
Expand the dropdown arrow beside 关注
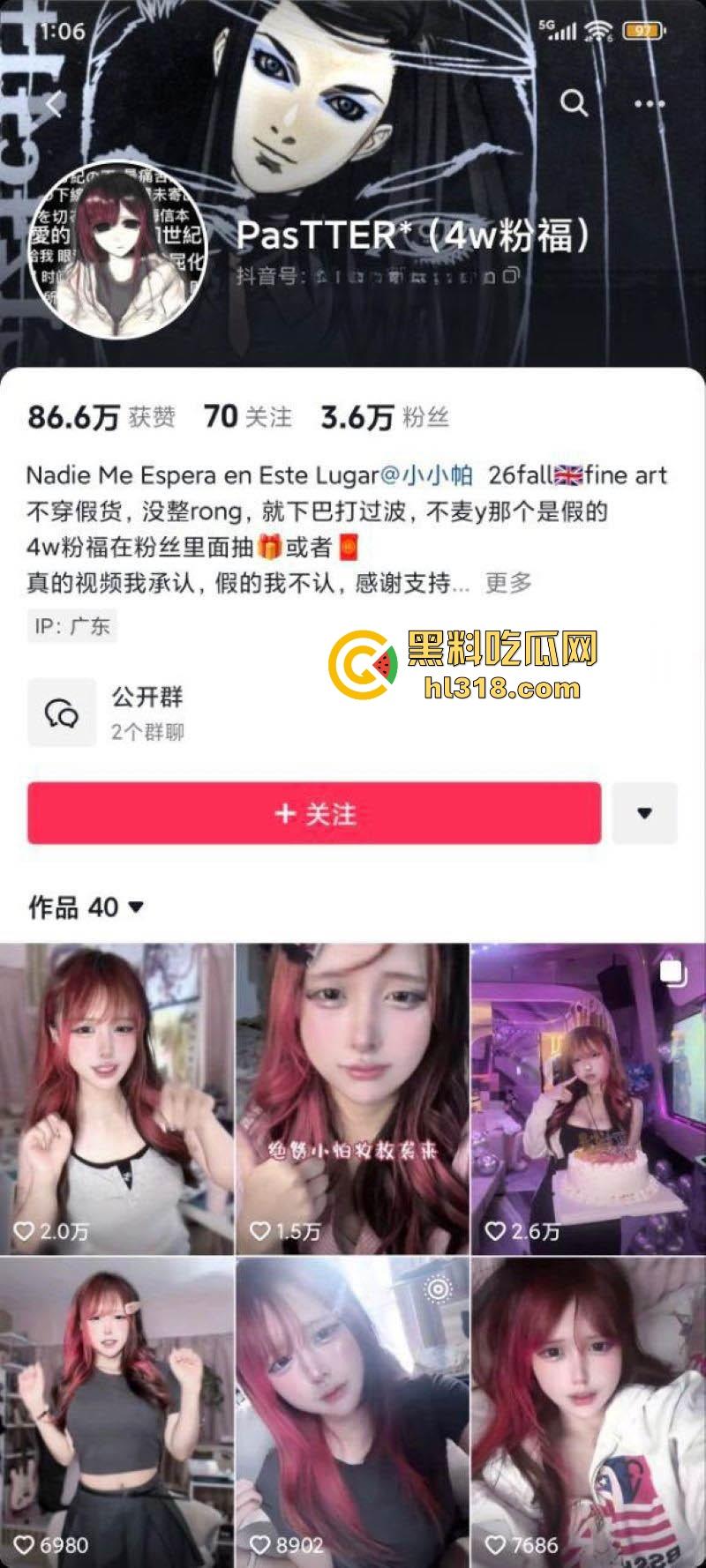click(644, 813)
